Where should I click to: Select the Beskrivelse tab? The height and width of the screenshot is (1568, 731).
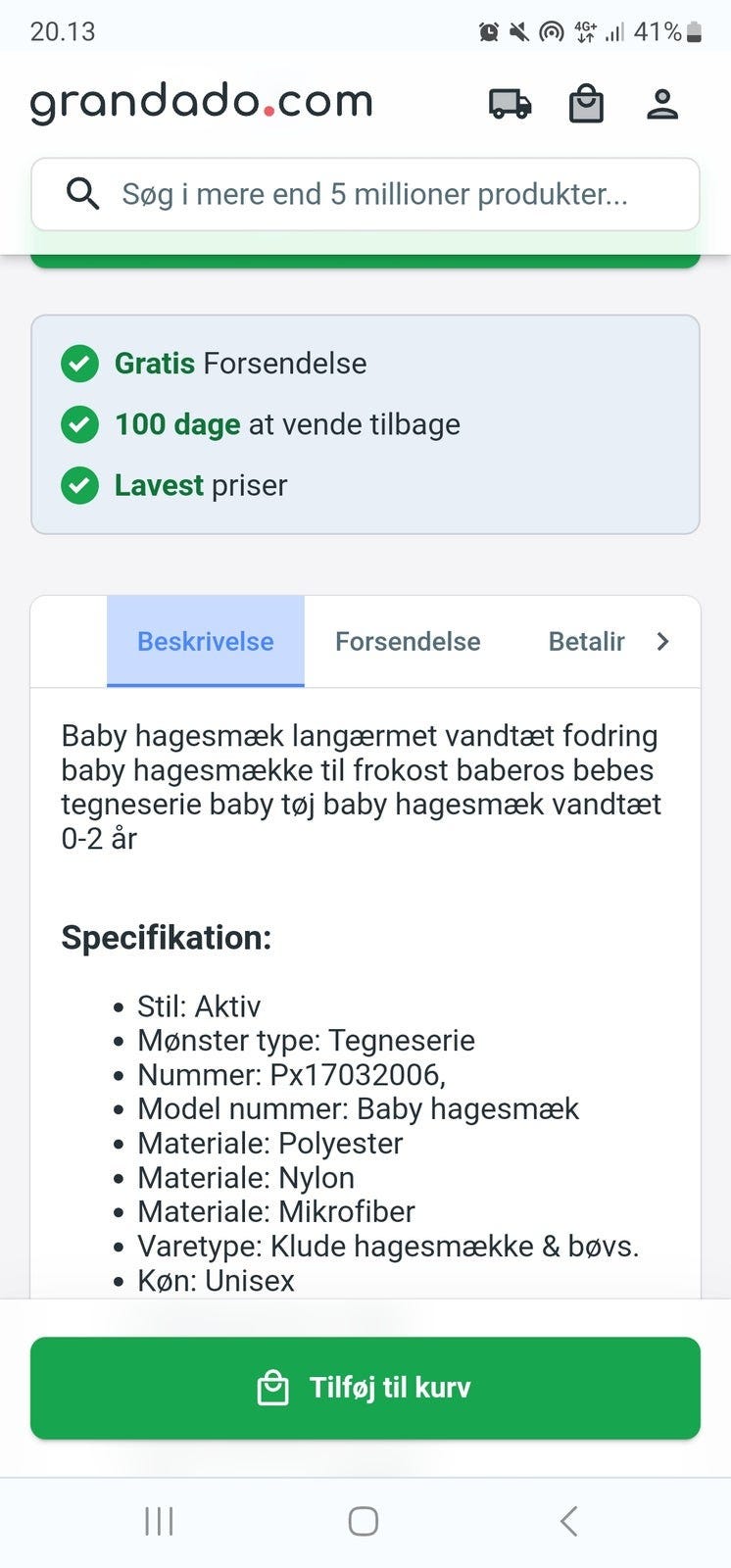coord(205,641)
